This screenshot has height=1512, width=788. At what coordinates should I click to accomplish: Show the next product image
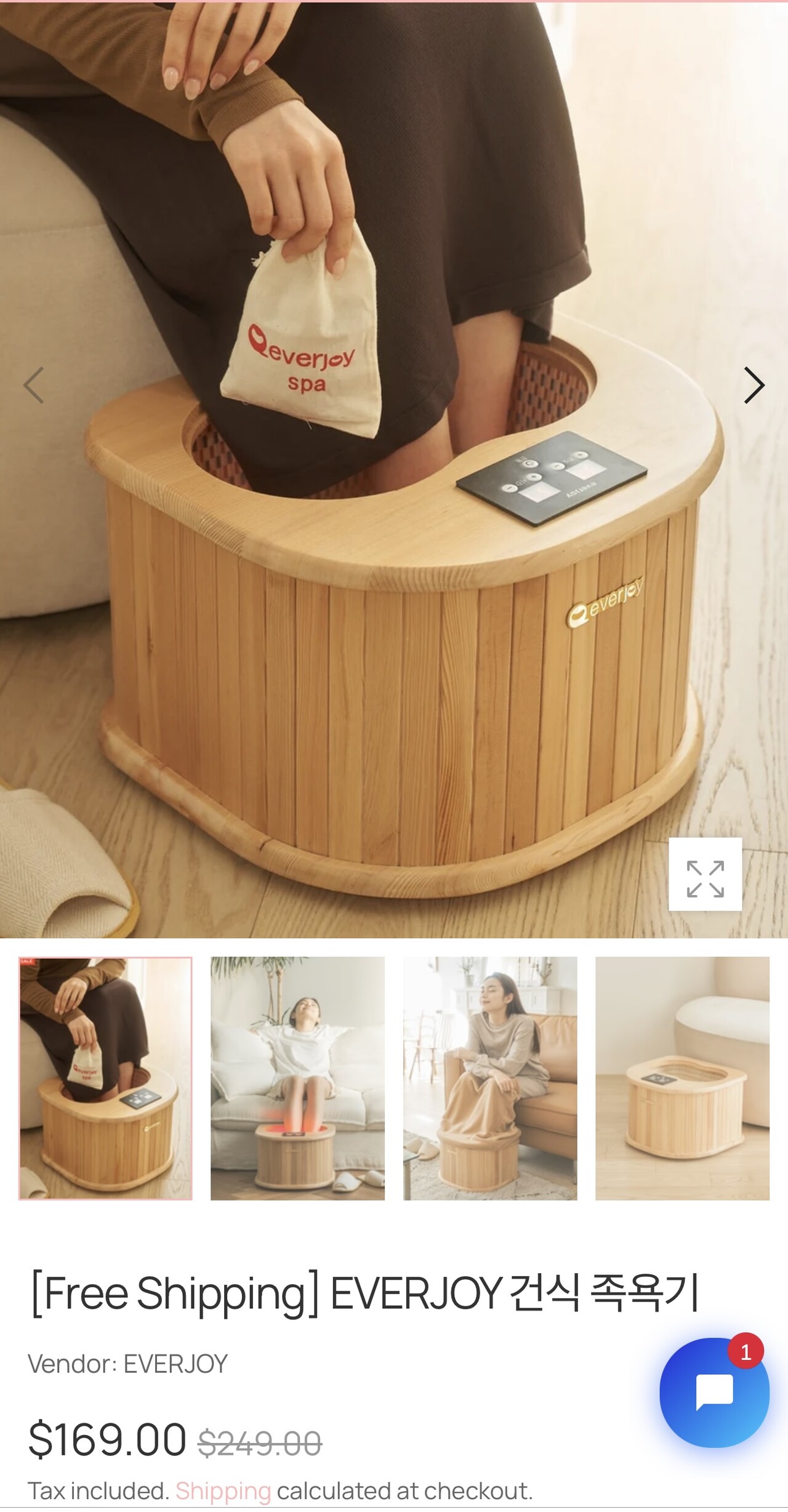coord(754,385)
